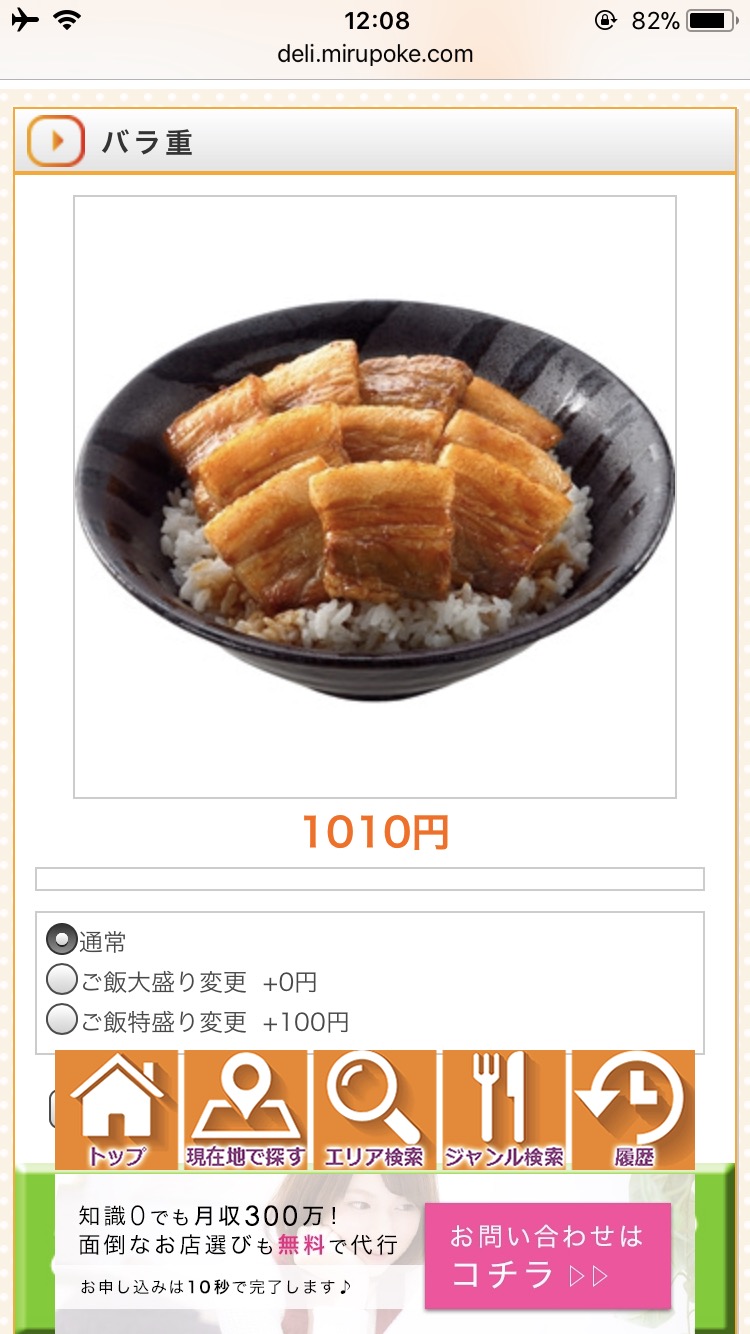View 履歴 history
750x1334 pixels.
point(633,1110)
